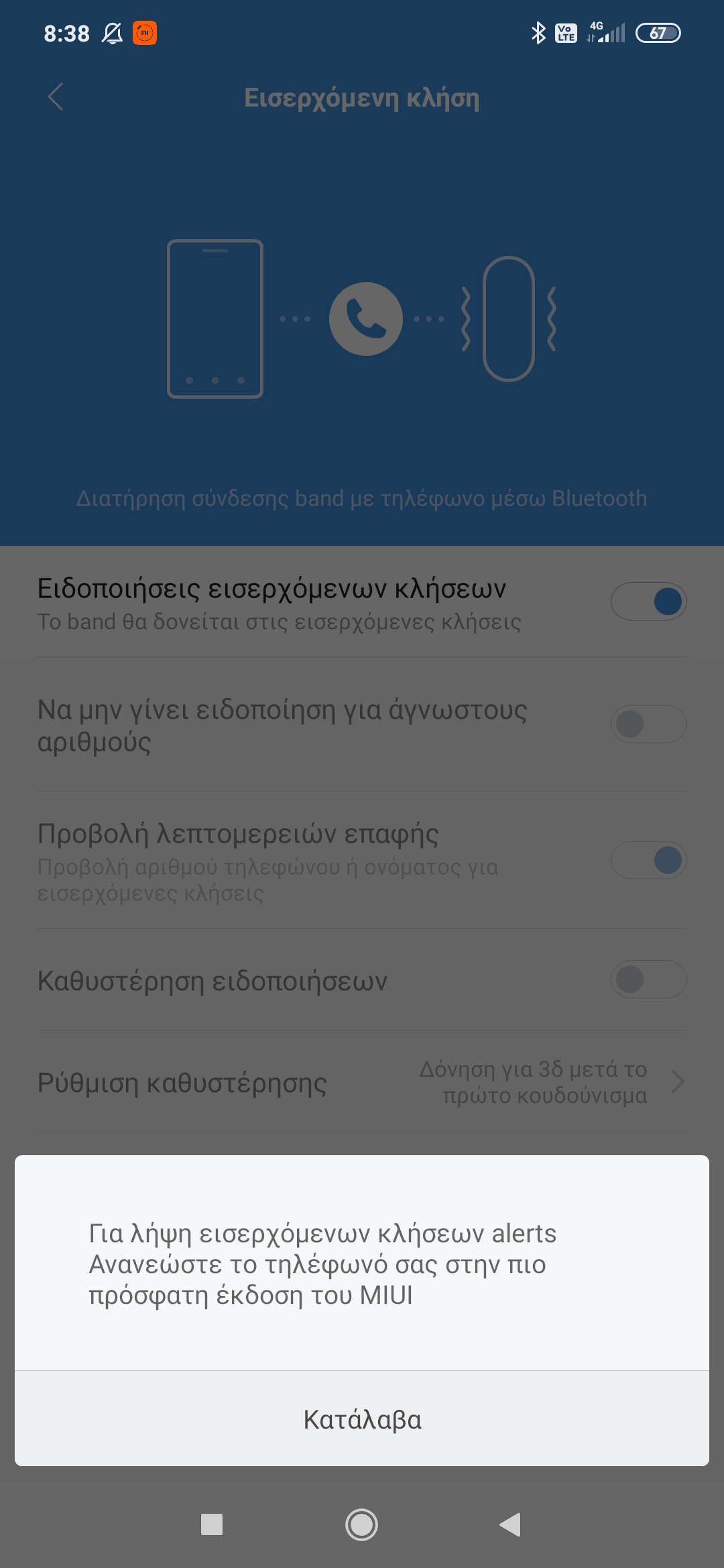
Task: Toggle Προβολή λεπτομερειών επαφής switch
Action: click(x=648, y=860)
